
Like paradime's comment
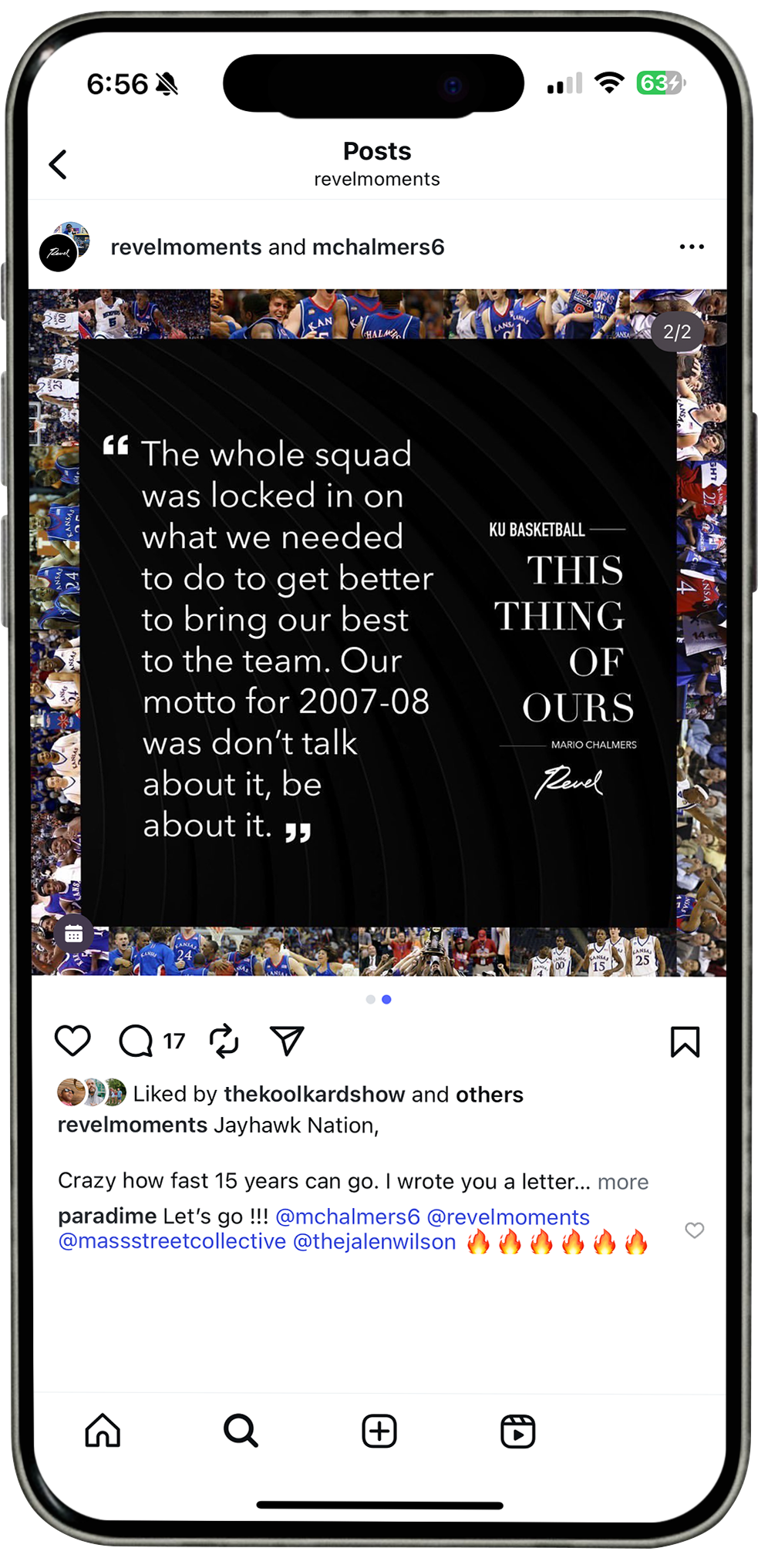[x=694, y=1230]
